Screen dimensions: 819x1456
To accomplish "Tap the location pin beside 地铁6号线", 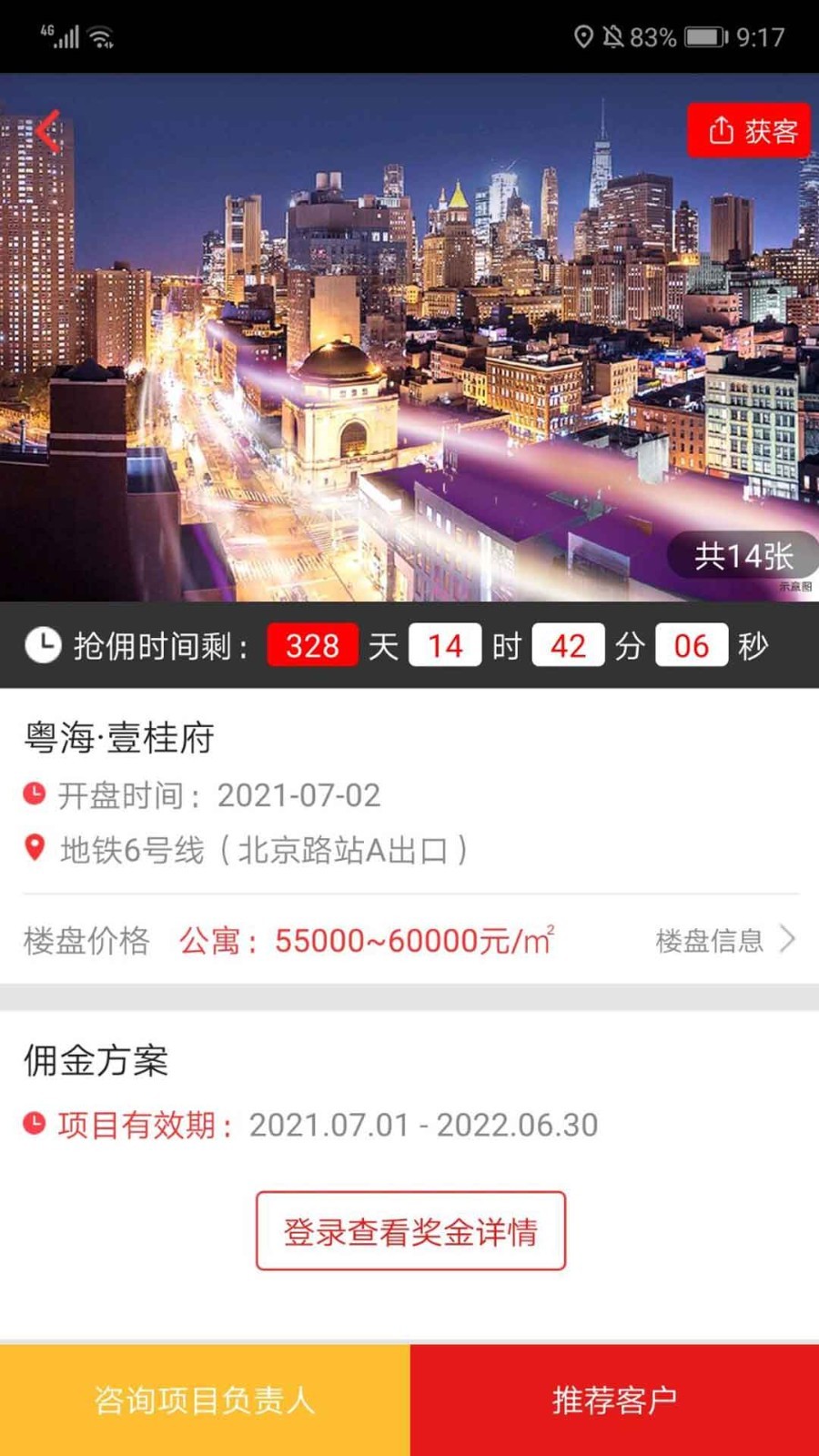I will 34,849.
